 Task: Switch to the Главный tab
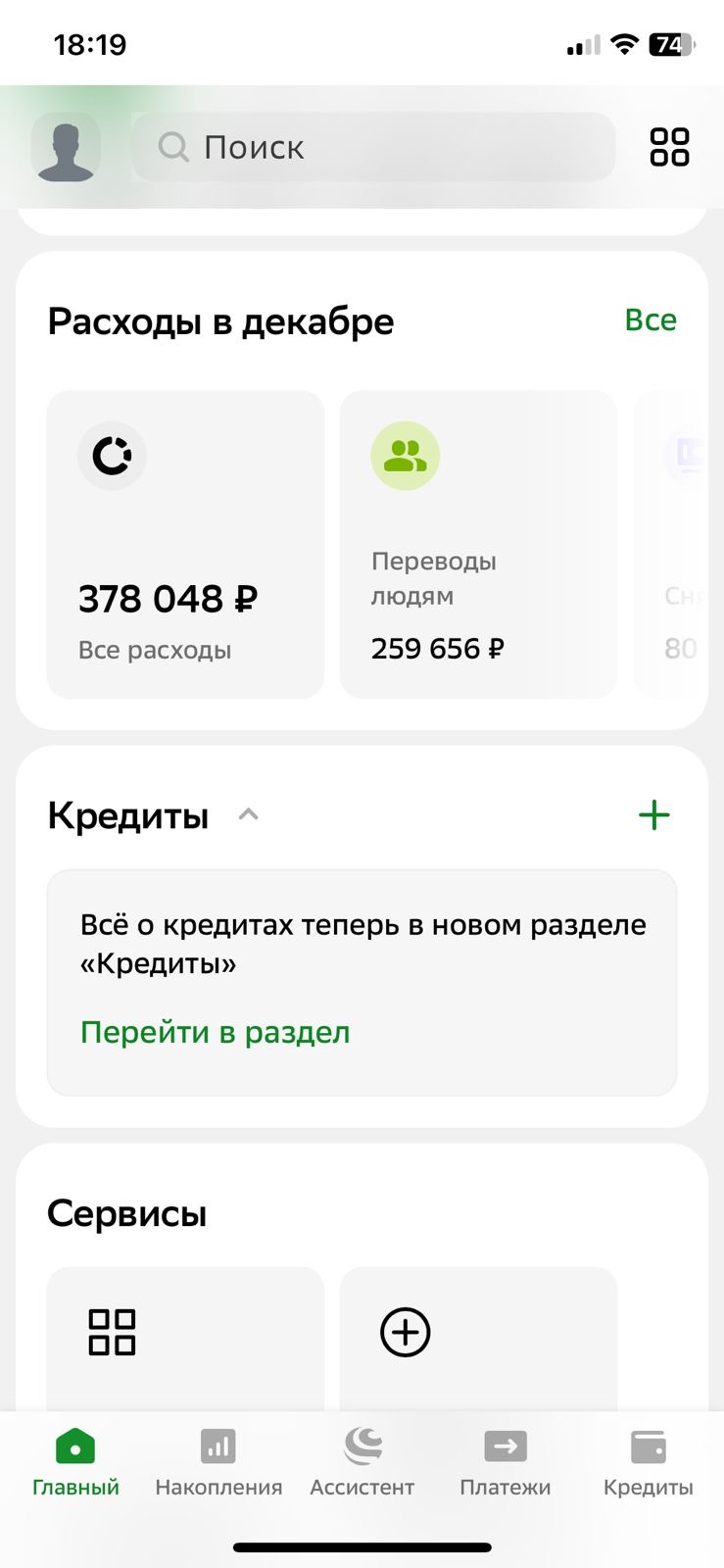(x=75, y=1462)
